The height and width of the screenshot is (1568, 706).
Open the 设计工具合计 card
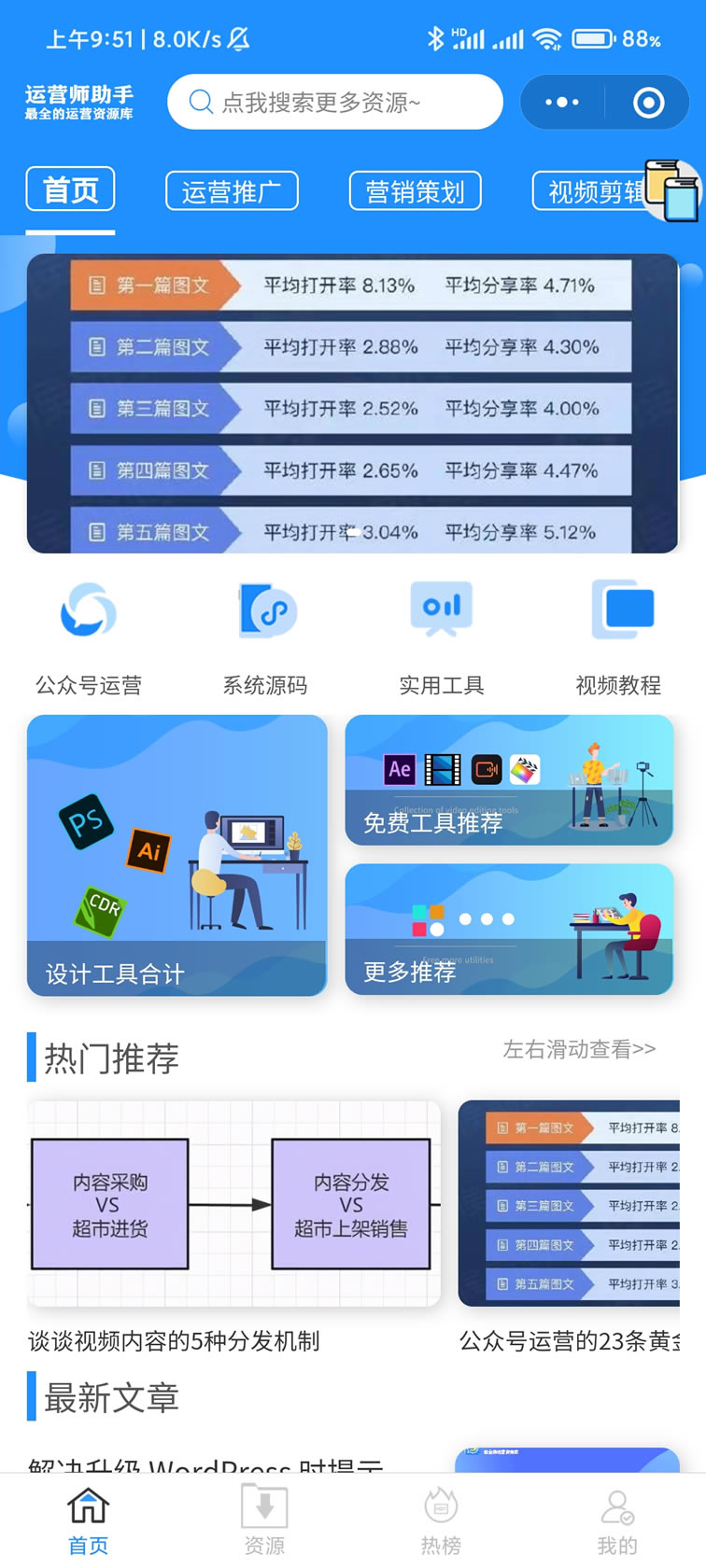176,855
